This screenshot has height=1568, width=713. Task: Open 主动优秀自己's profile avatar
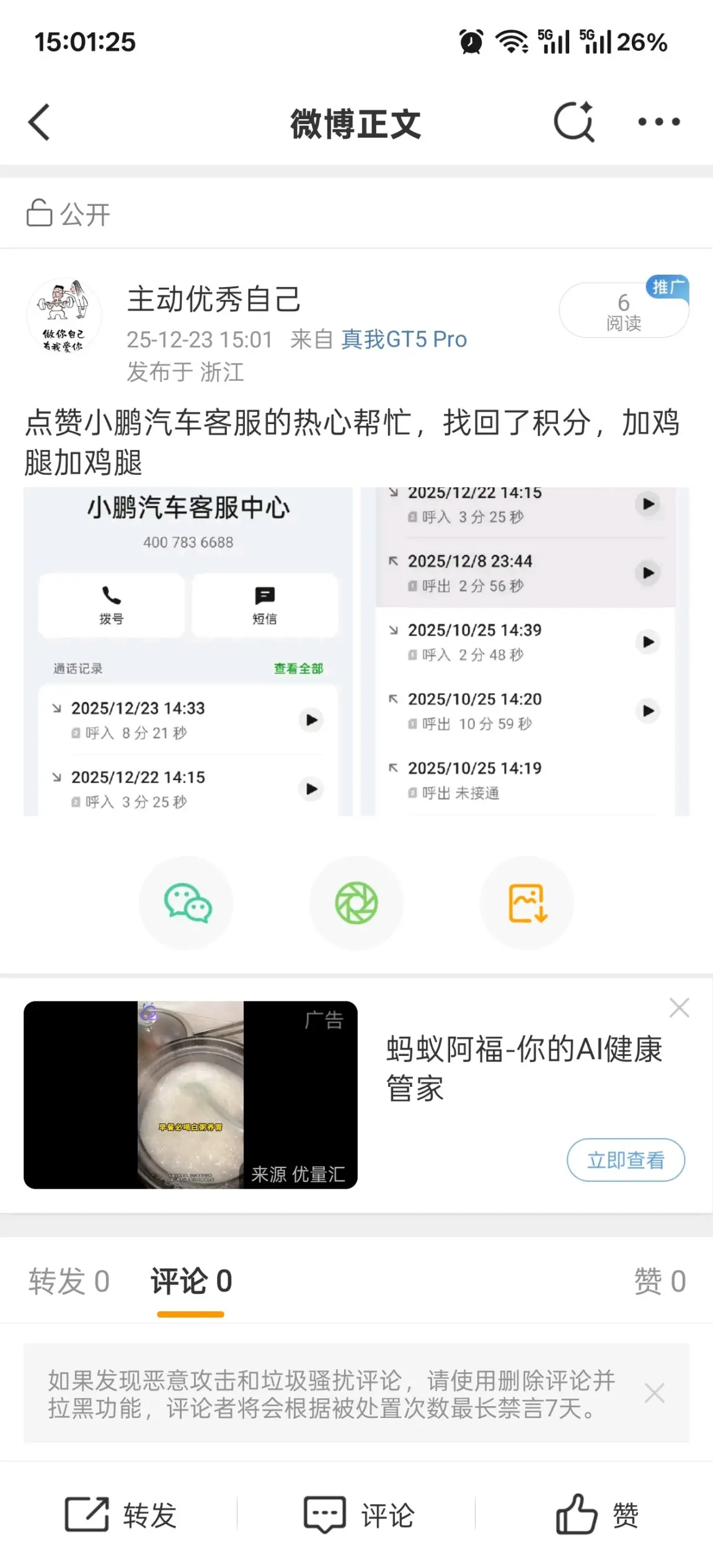(x=64, y=316)
